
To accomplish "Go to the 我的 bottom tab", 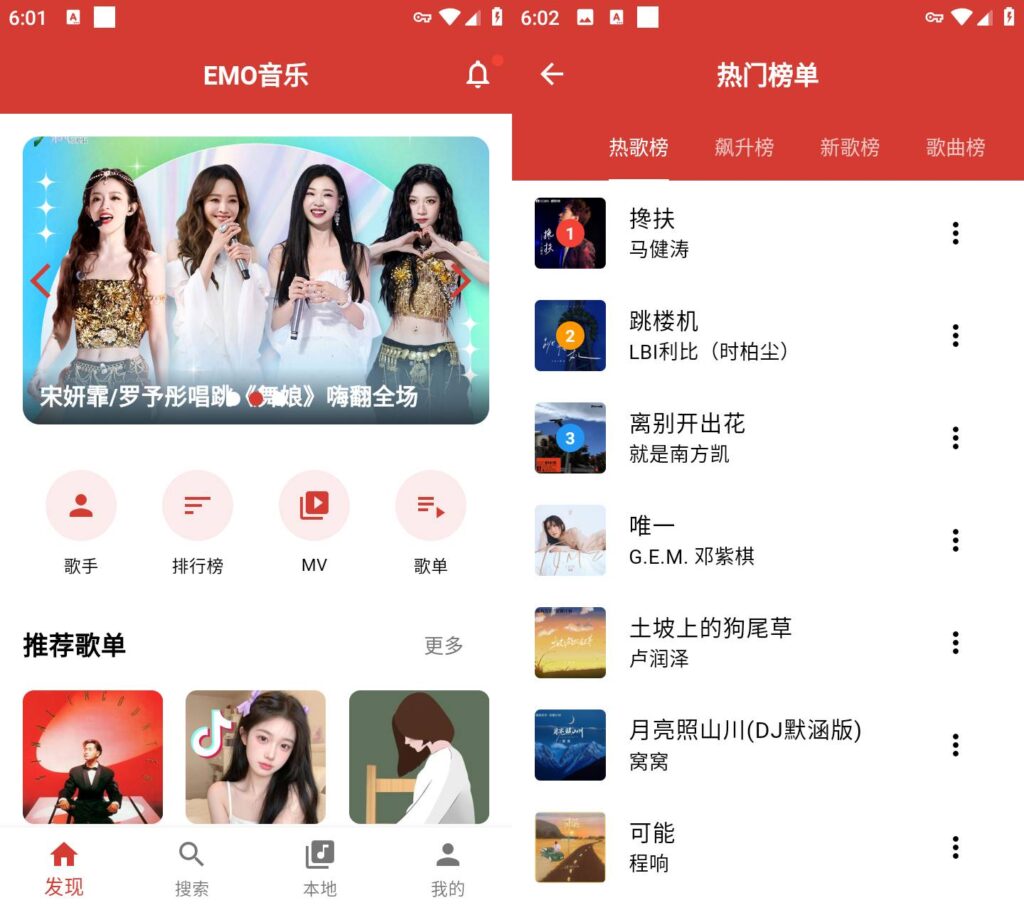I will [447, 868].
